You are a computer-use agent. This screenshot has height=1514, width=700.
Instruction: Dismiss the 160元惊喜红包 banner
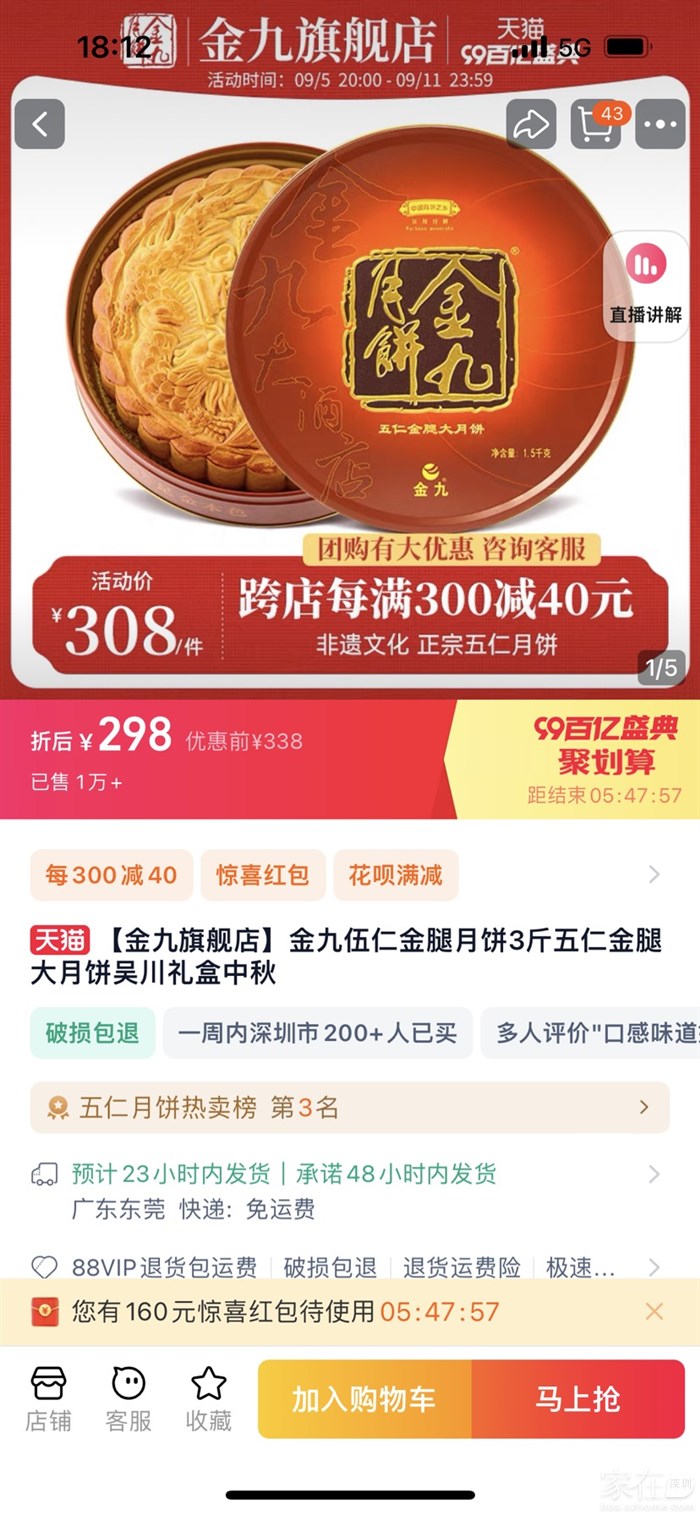coord(654,1311)
